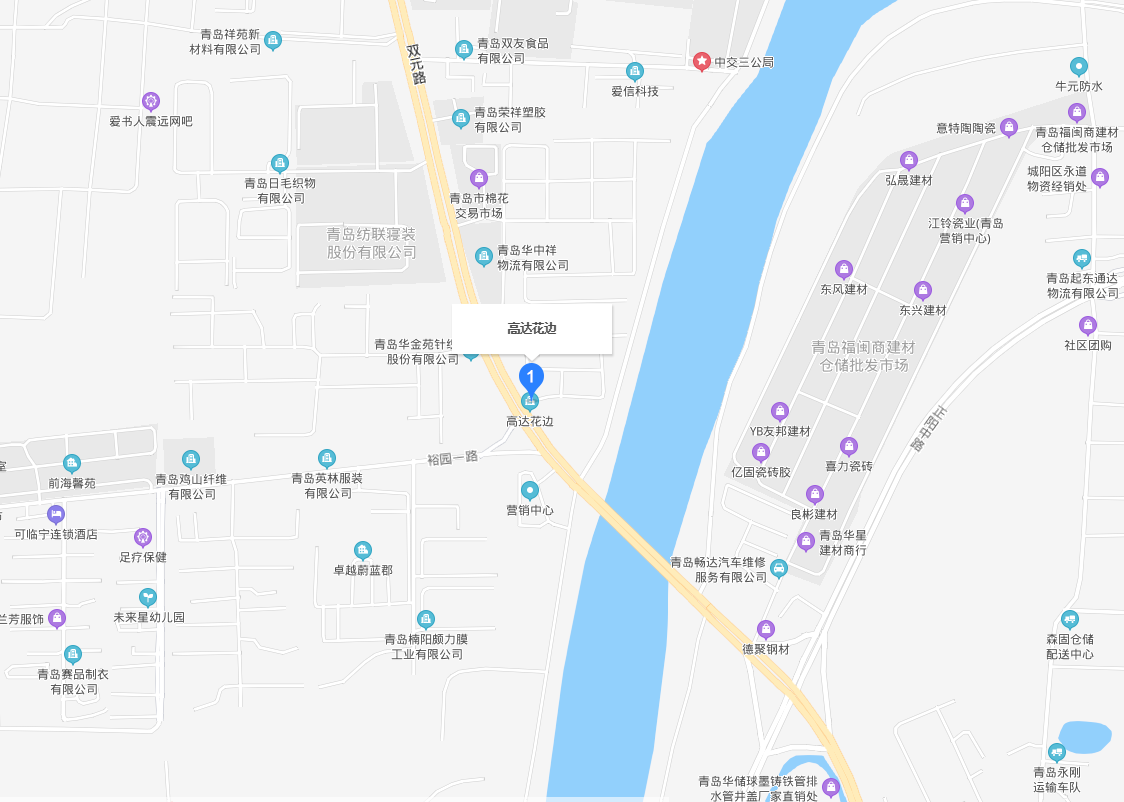Select the 可临宁连锁酒店 hotel marker
Image resolution: width=1124 pixels, height=802 pixels.
click(56, 514)
